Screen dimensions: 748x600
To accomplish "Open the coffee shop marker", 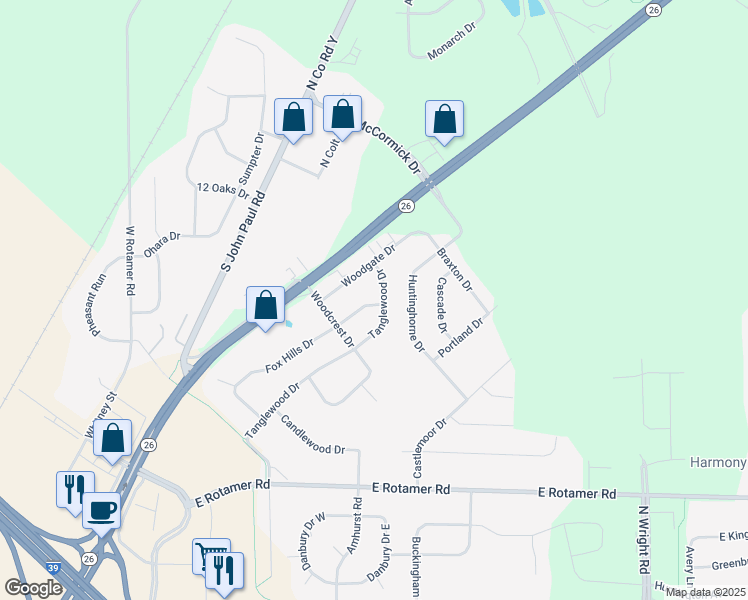I will [101, 510].
